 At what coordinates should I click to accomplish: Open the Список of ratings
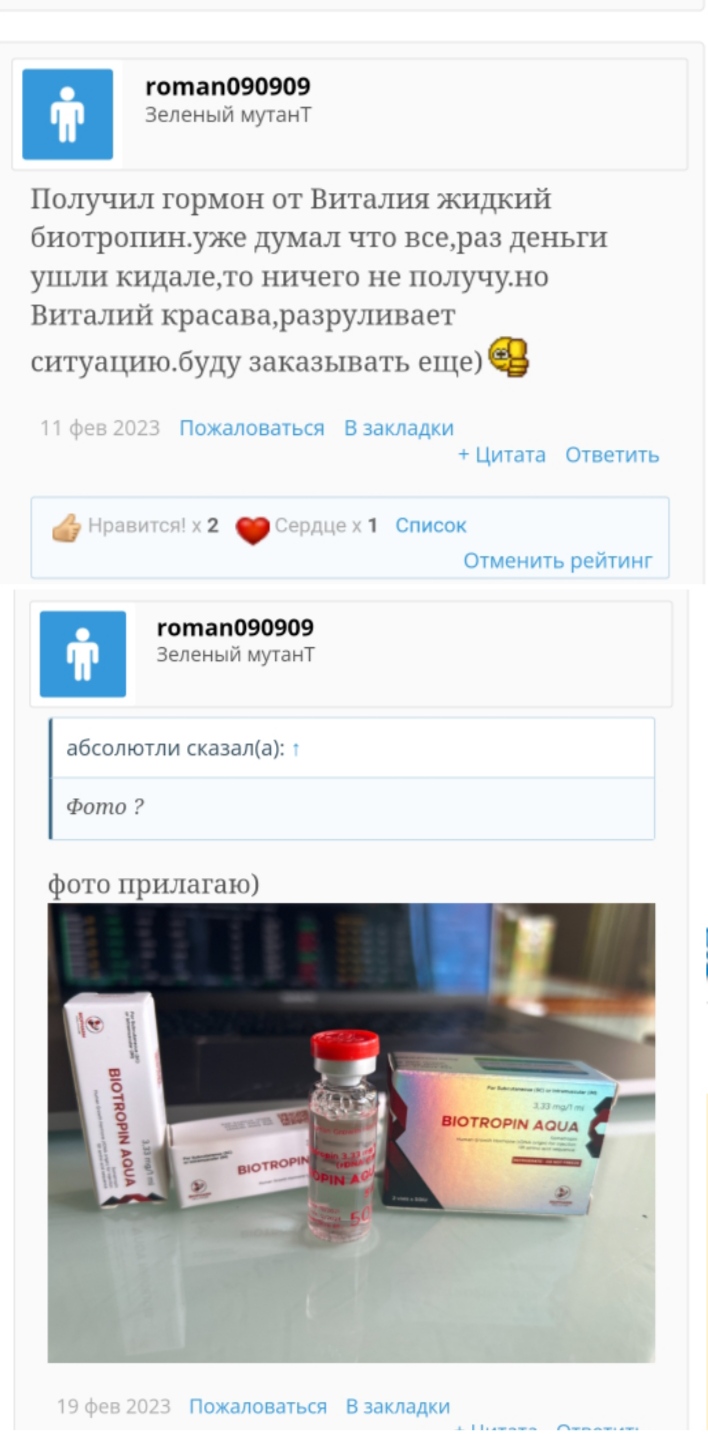430,525
